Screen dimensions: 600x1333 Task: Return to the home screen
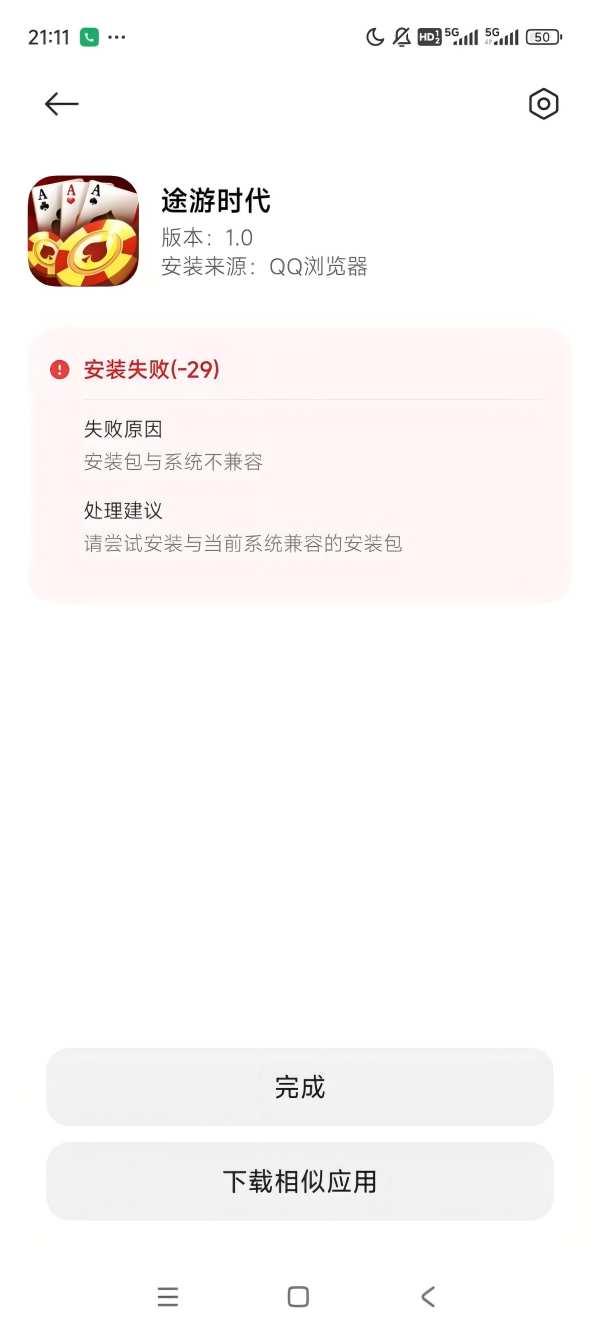298,1297
